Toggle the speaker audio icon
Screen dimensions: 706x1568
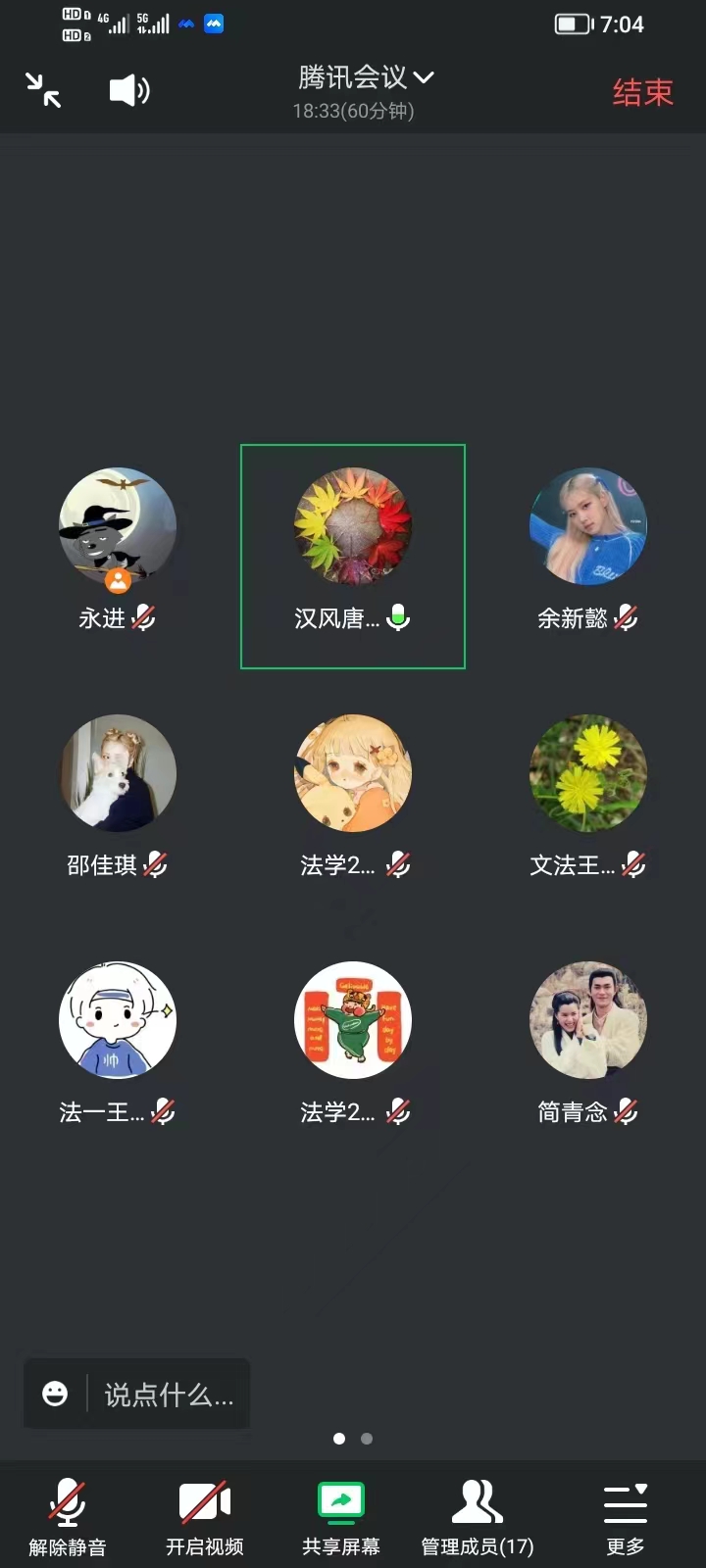[128, 91]
